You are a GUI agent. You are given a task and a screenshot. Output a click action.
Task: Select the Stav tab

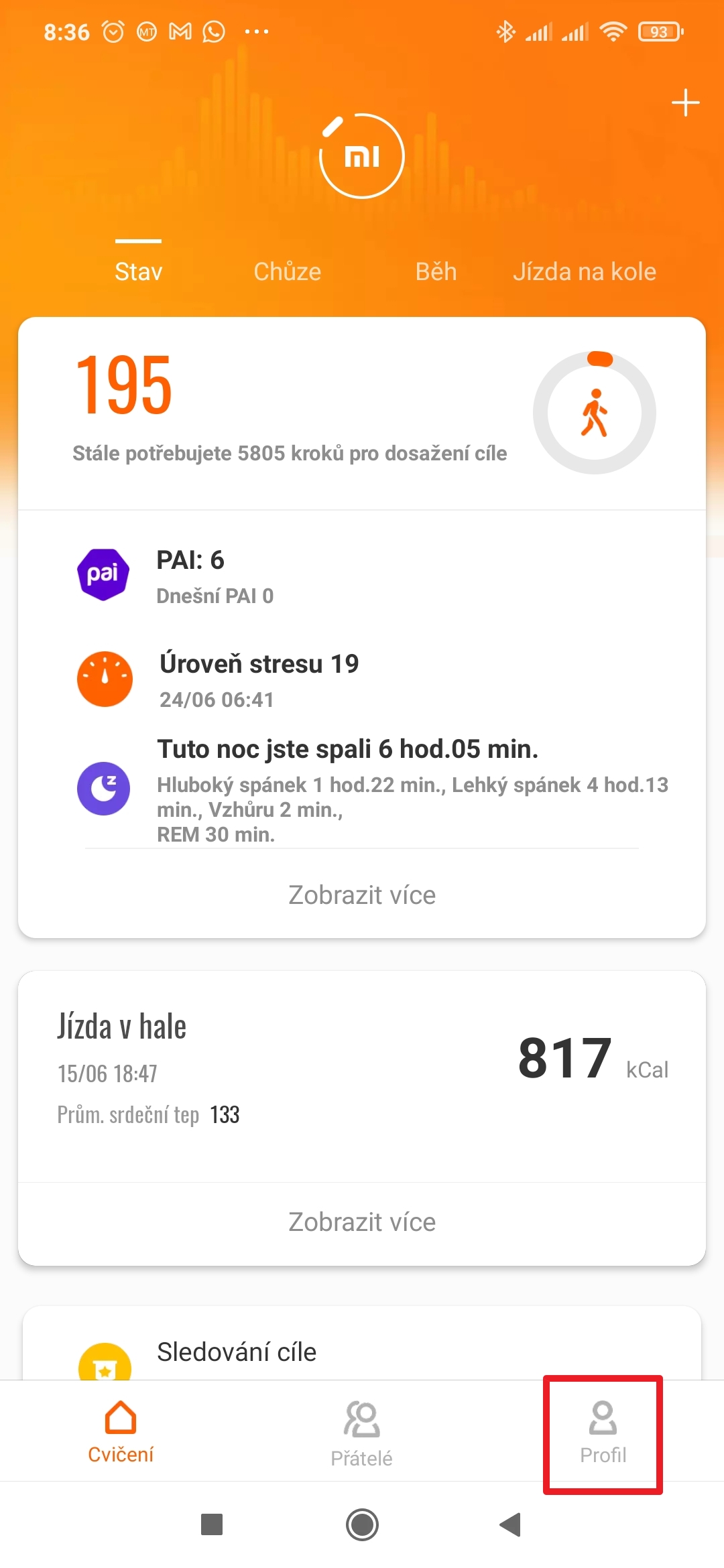tap(139, 271)
